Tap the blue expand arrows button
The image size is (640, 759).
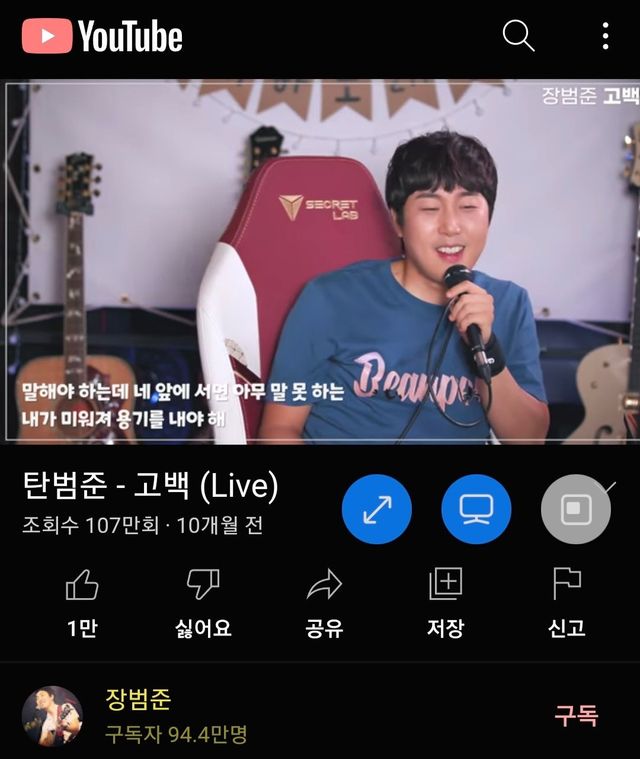coord(376,509)
